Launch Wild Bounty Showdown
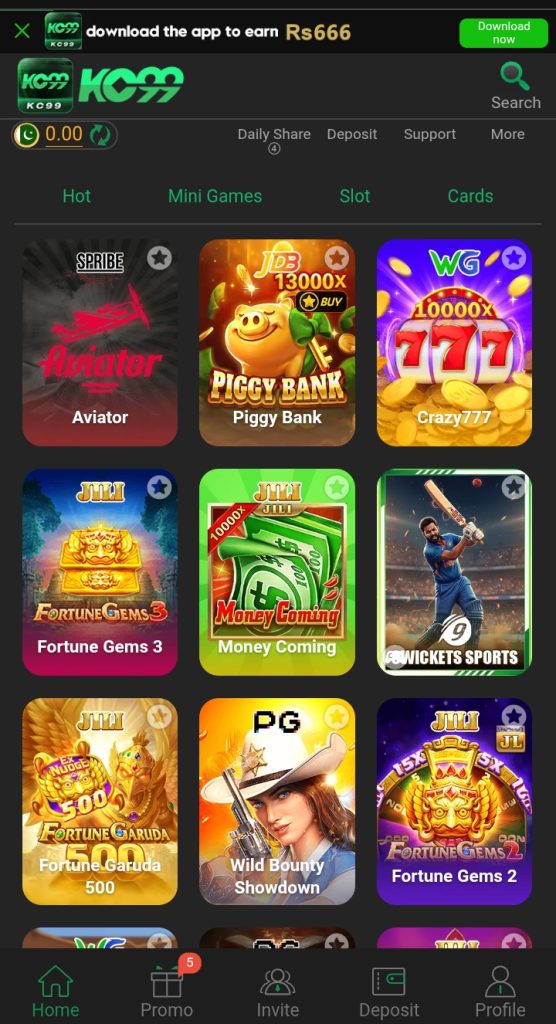 pyautogui.click(x=277, y=801)
